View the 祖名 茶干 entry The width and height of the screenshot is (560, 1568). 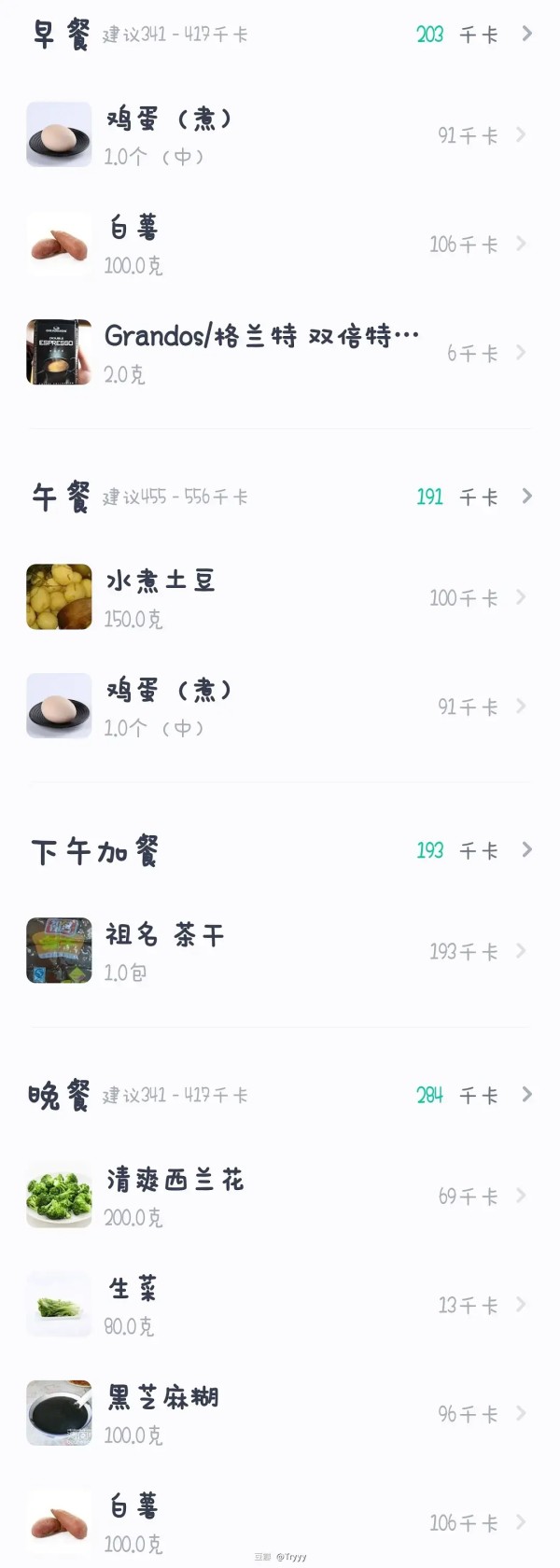click(280, 951)
